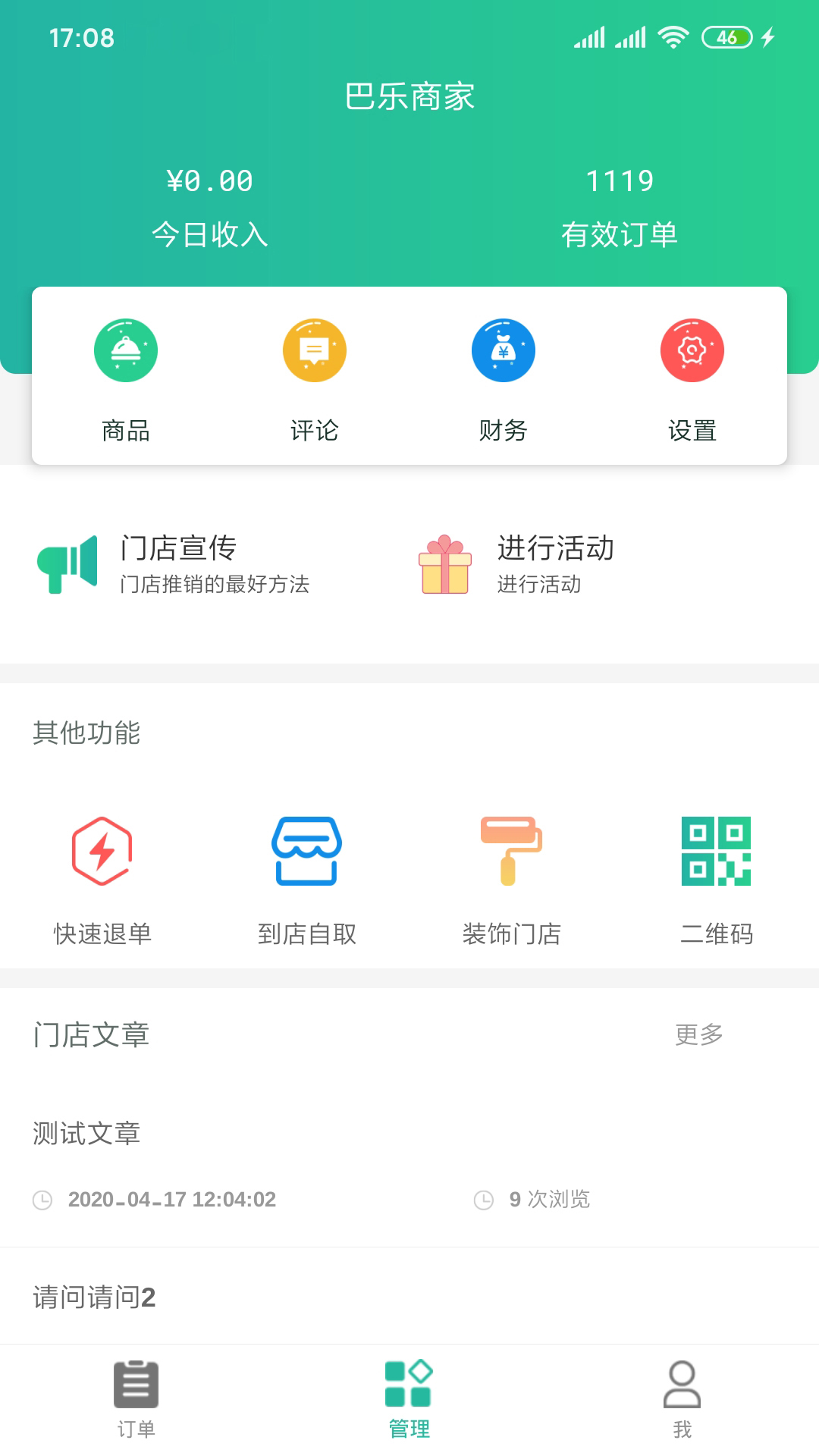Viewport: 819px width, 1456px height.
Task: View 今日收入 today's income
Action: [210, 209]
